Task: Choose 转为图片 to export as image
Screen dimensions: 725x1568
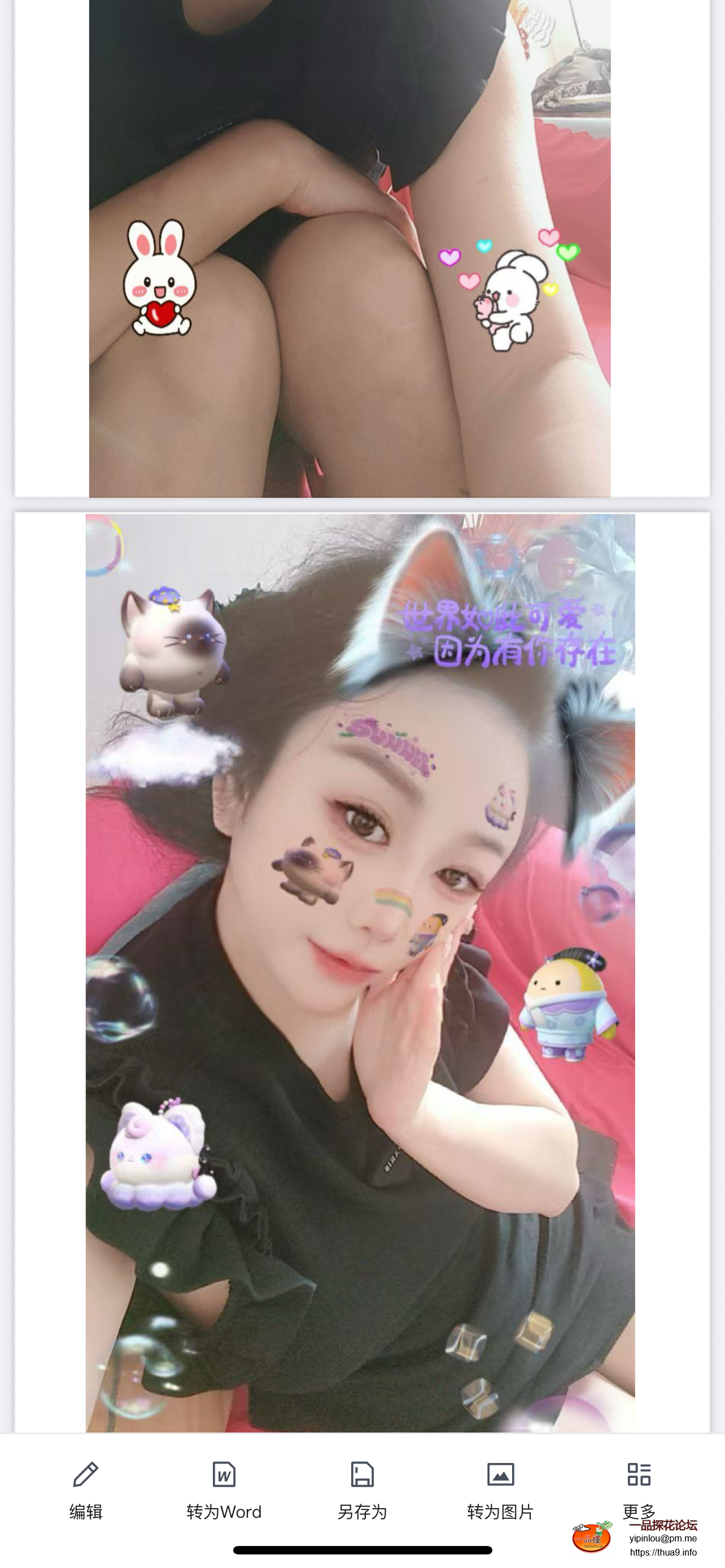Action: point(500,1489)
